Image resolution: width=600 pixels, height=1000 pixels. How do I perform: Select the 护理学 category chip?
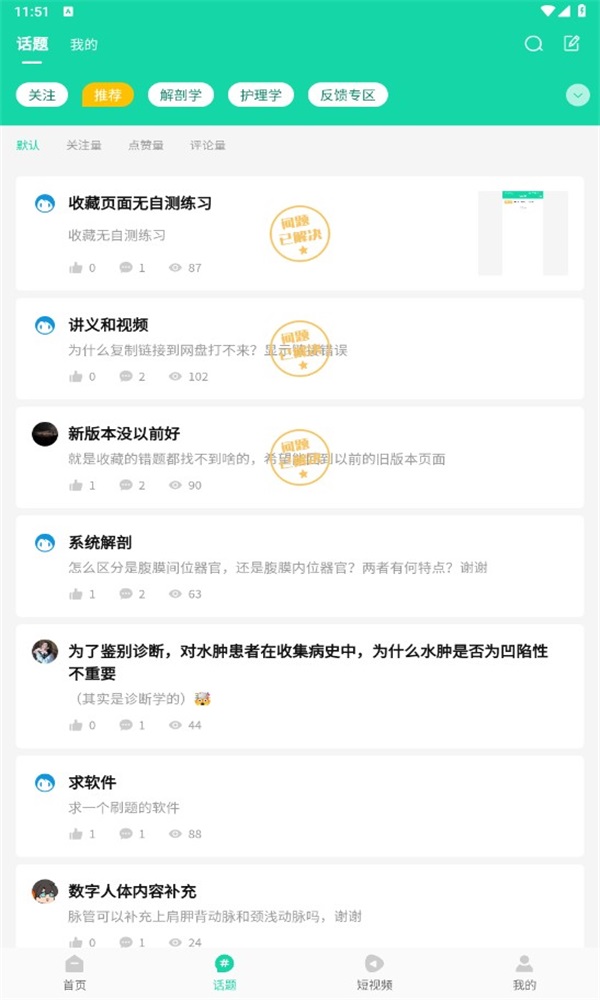coord(261,95)
